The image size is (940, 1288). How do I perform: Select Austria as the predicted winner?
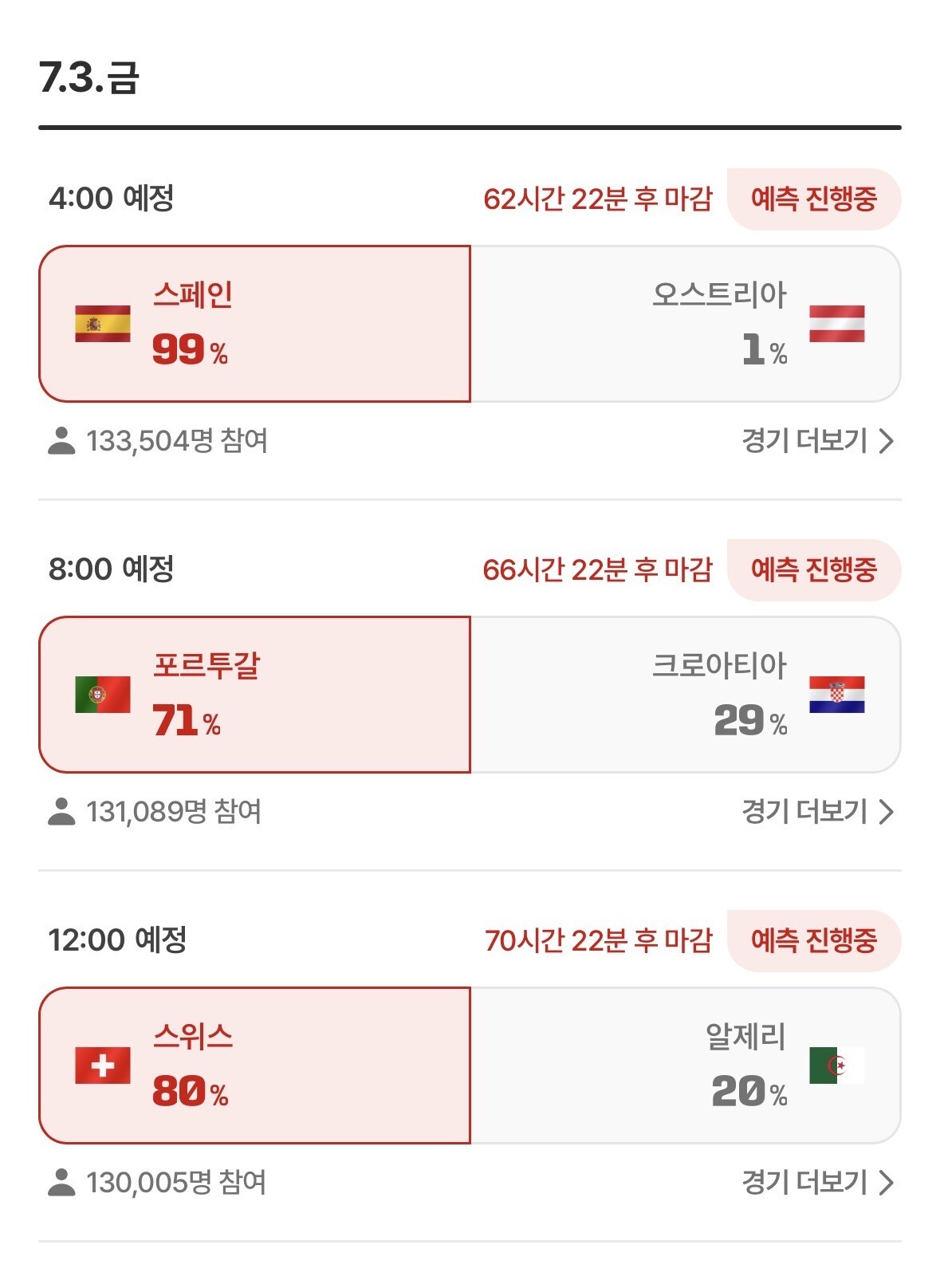tap(686, 324)
